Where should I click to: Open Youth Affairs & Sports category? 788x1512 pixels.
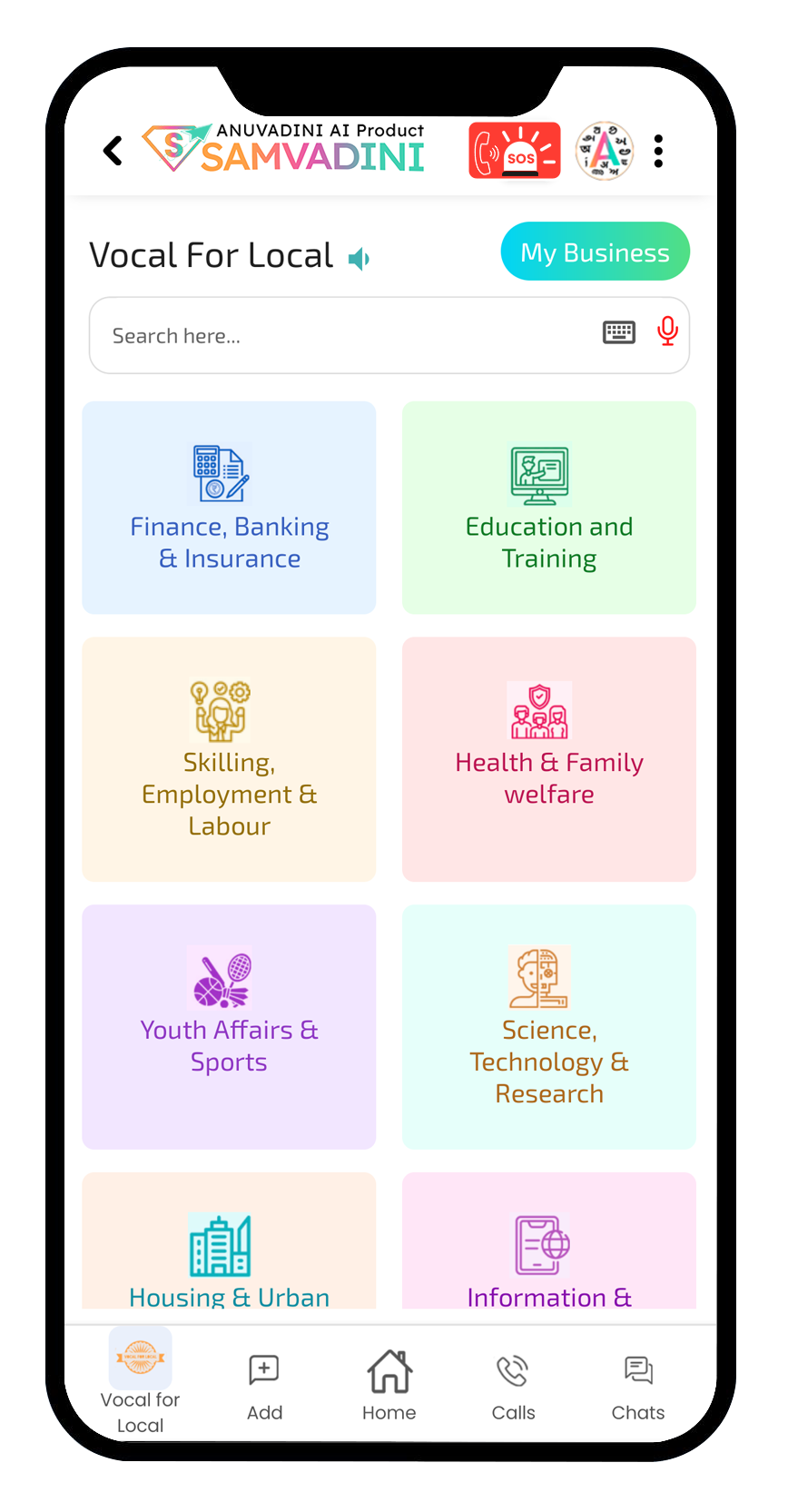pos(229,1026)
